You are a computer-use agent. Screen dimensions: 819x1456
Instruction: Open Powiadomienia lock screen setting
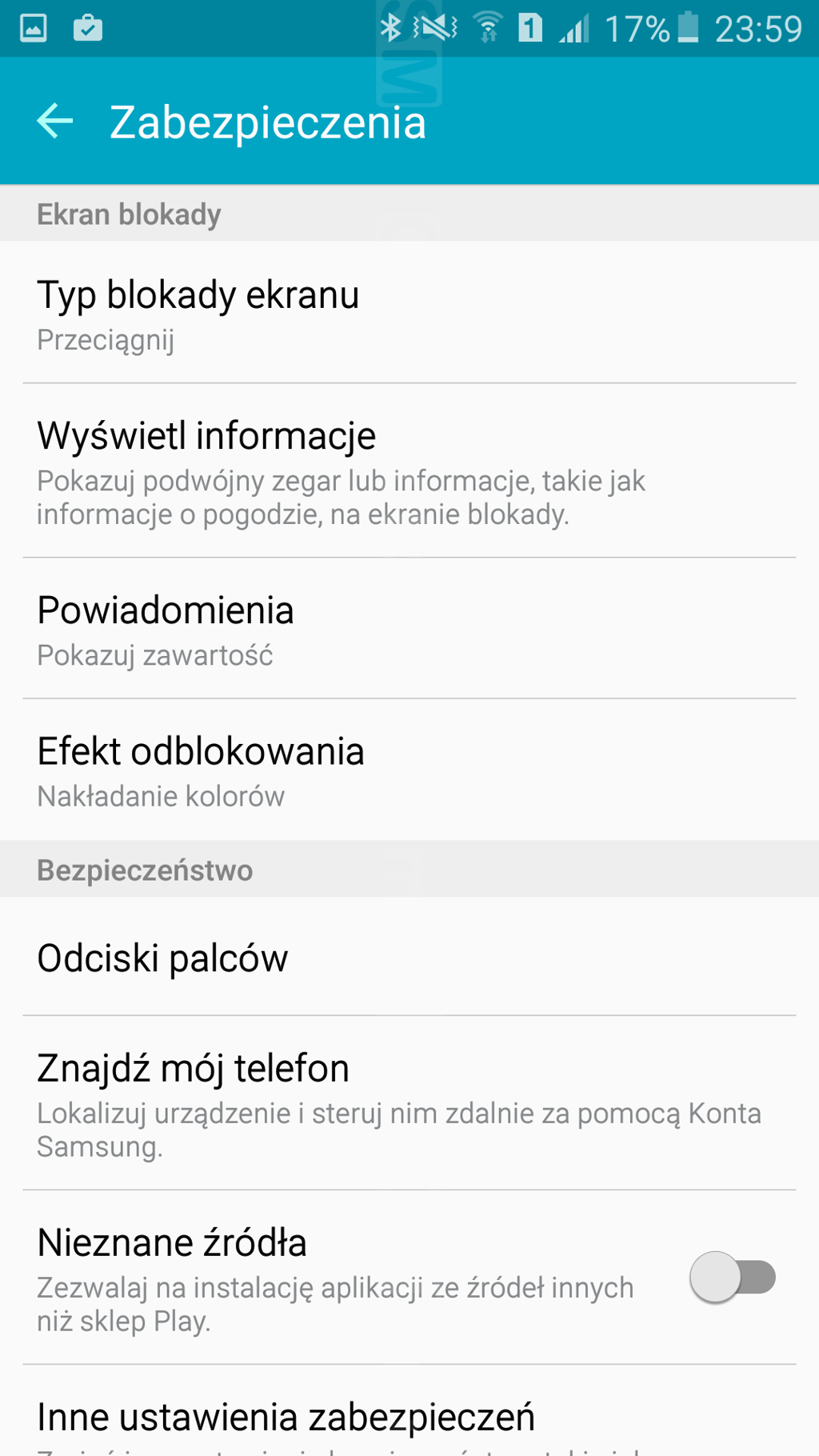tap(409, 629)
